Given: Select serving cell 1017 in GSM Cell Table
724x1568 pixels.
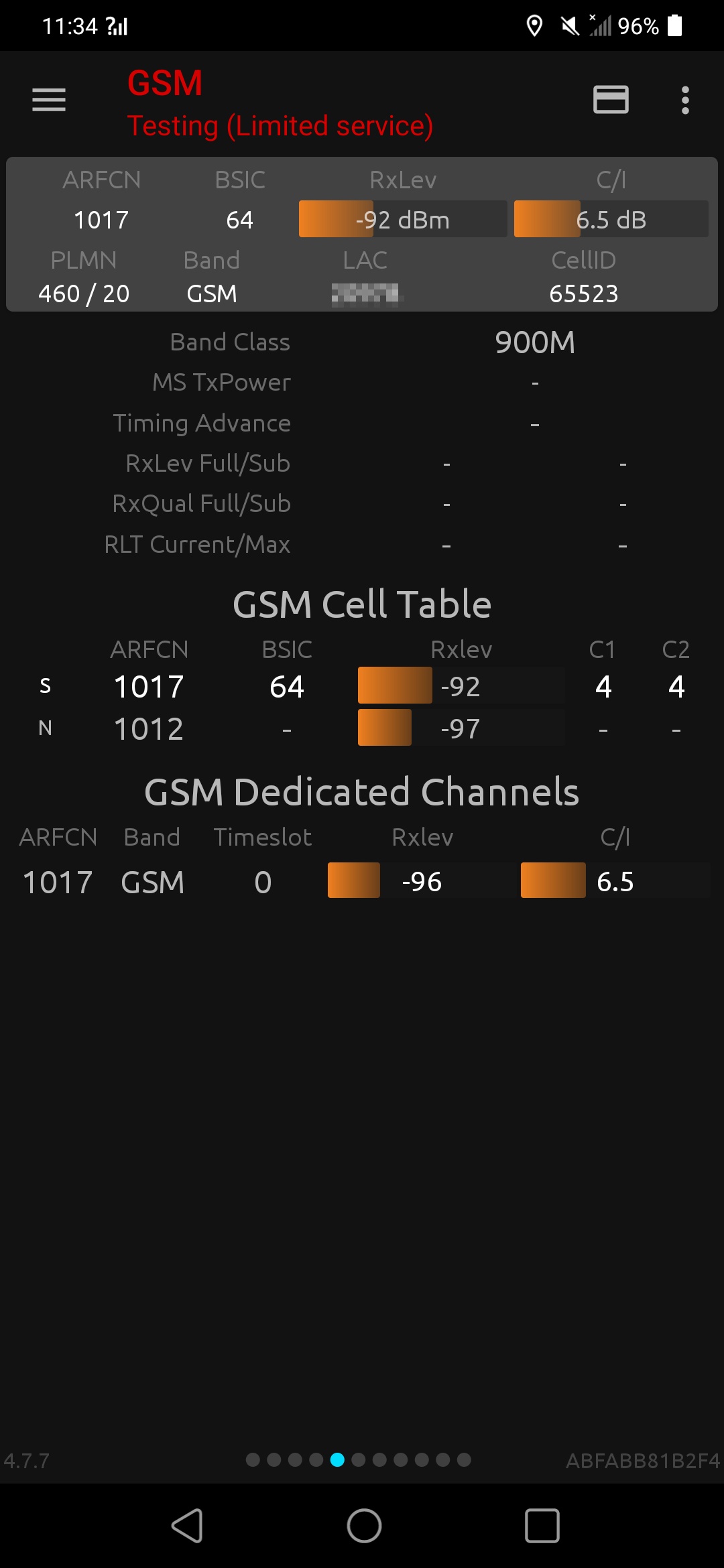Looking at the screenshot, I should [149, 686].
